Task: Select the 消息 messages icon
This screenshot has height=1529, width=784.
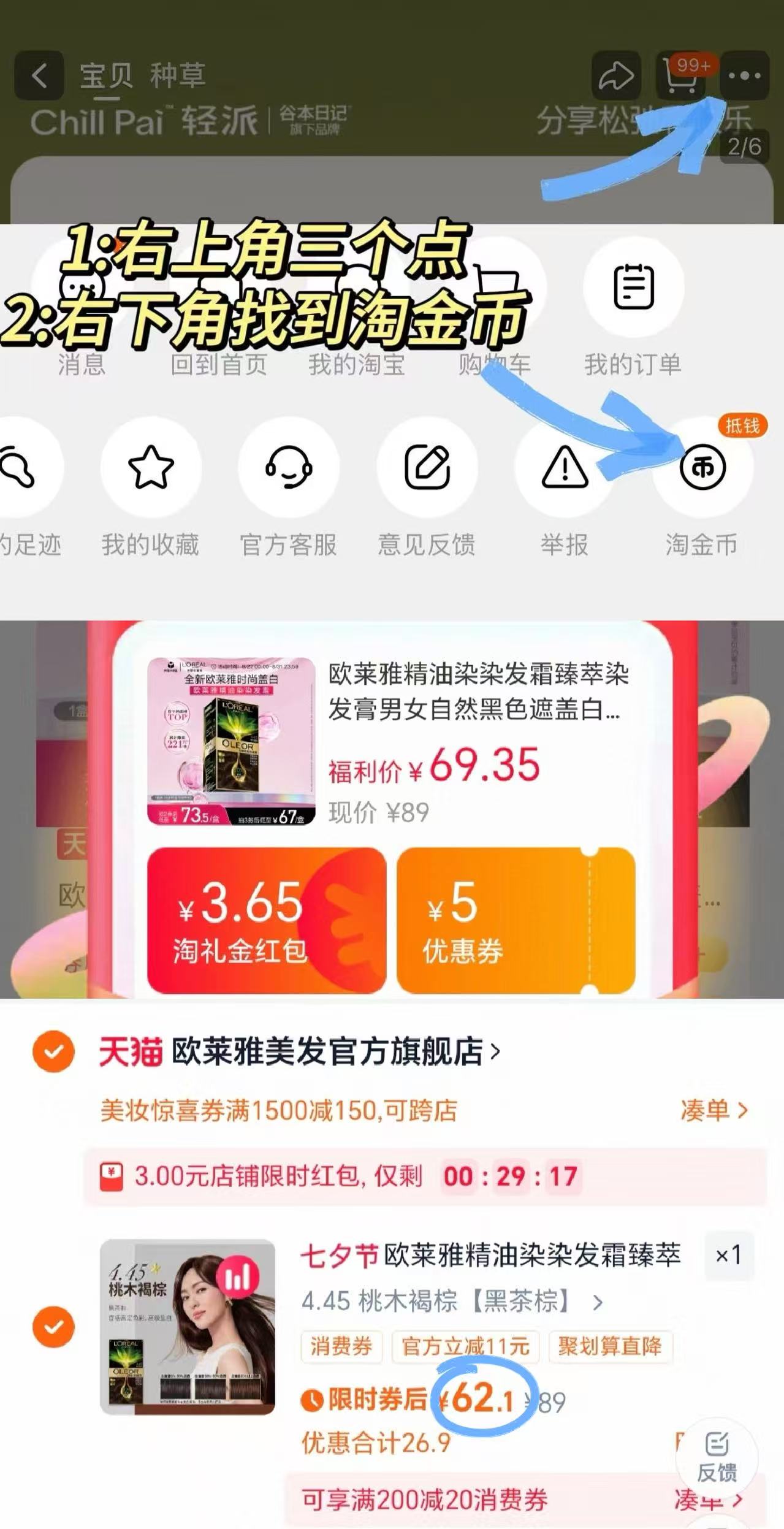Action: click(x=83, y=288)
